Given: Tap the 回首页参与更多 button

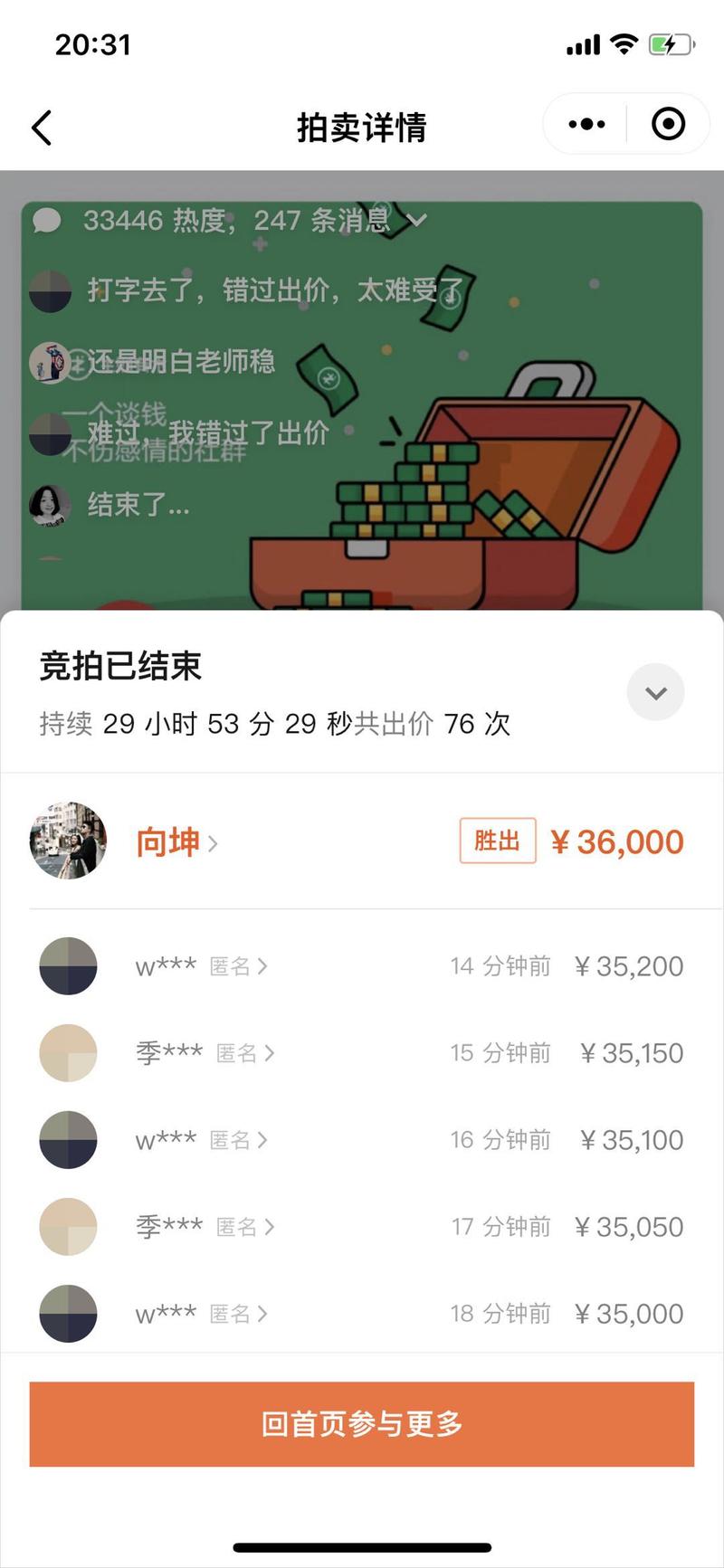Looking at the screenshot, I should 362,1424.
